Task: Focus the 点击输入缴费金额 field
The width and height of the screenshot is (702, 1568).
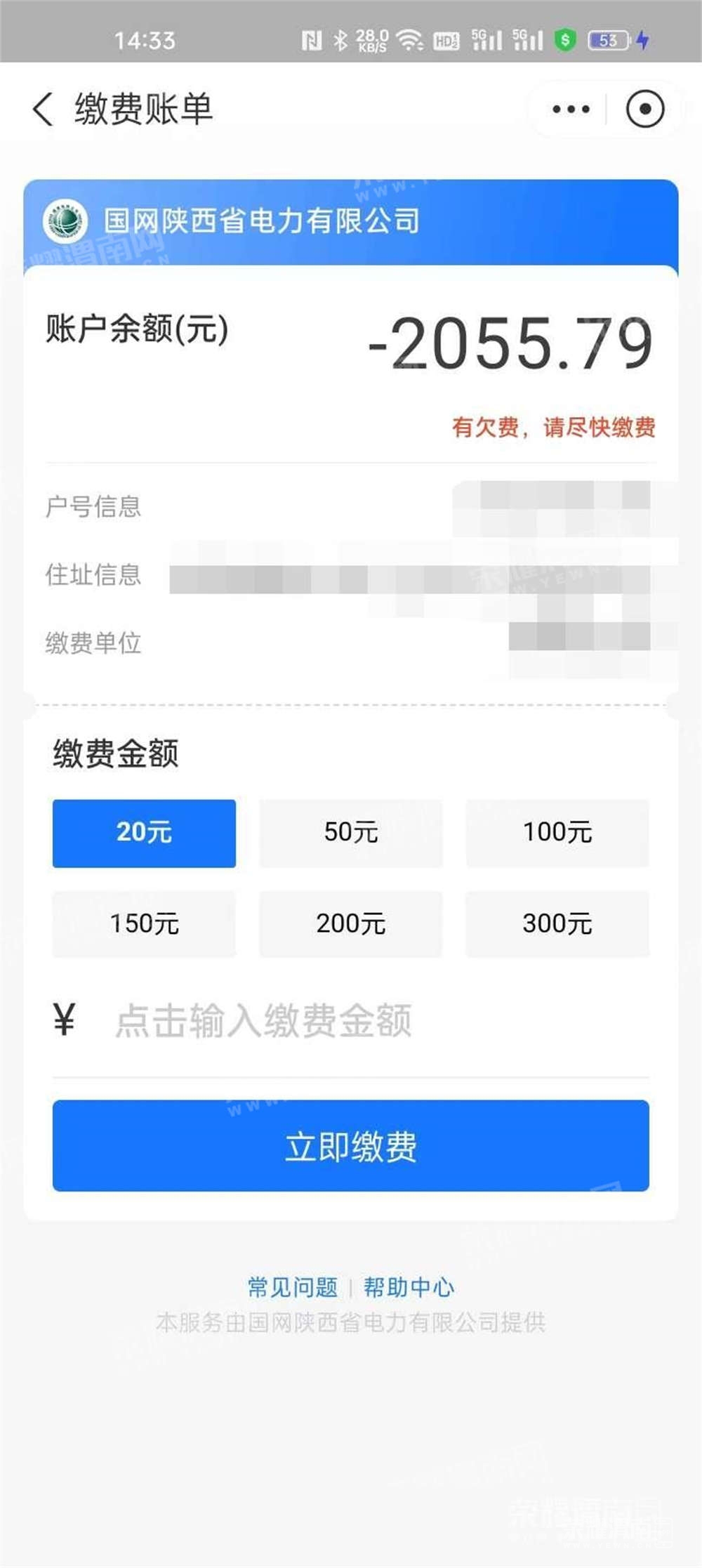Action: coord(351,1021)
